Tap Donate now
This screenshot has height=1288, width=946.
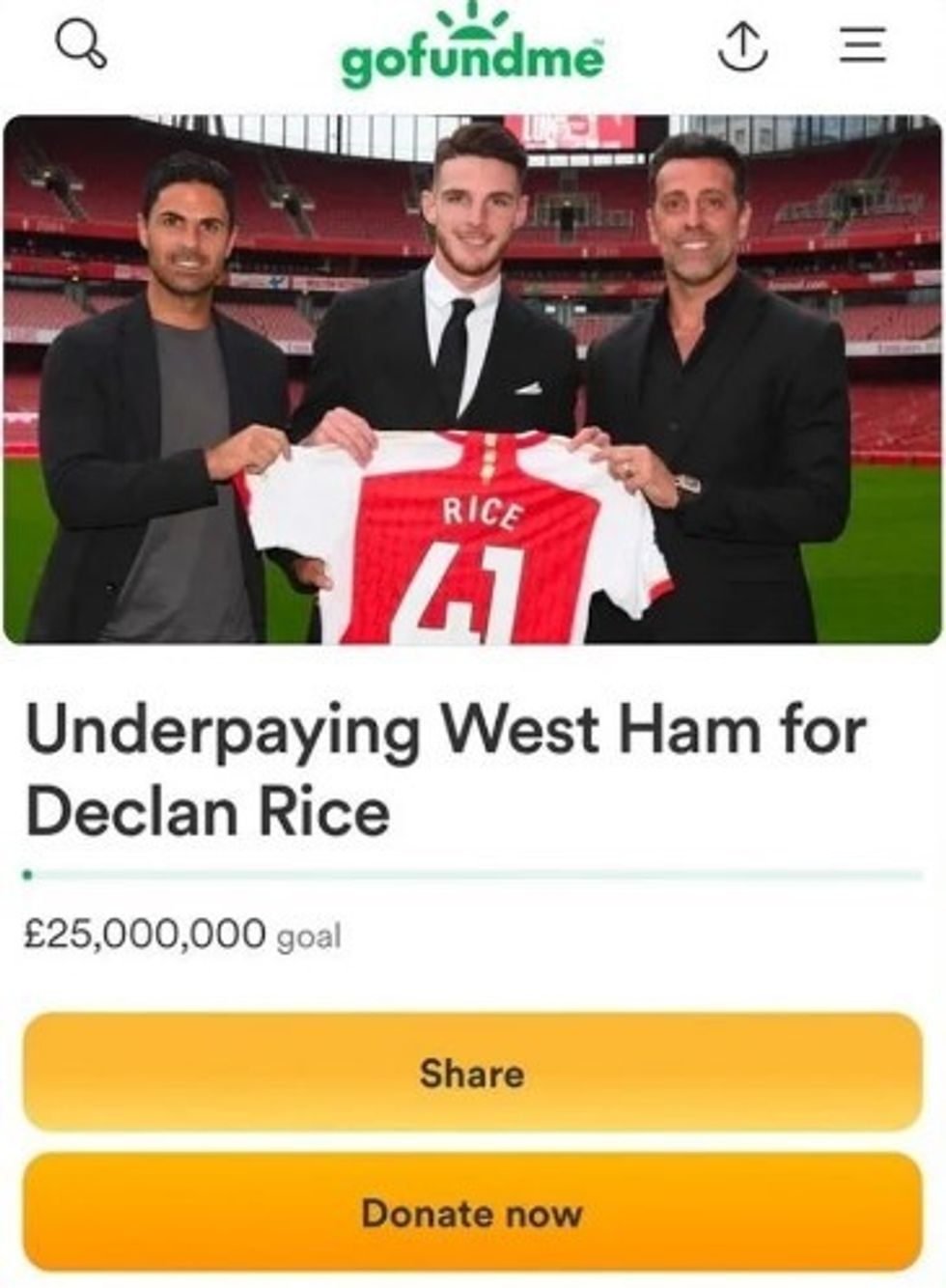click(472, 1213)
